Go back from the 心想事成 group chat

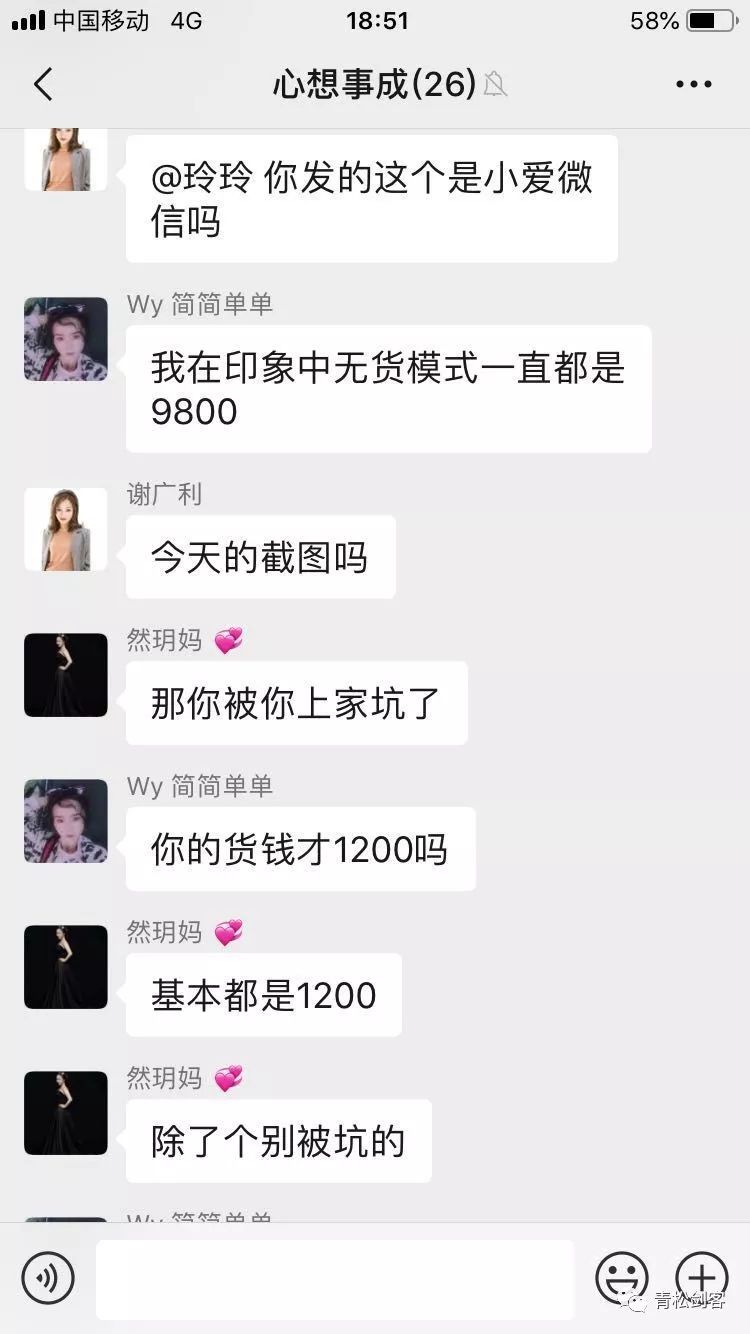pyautogui.click(x=43, y=85)
